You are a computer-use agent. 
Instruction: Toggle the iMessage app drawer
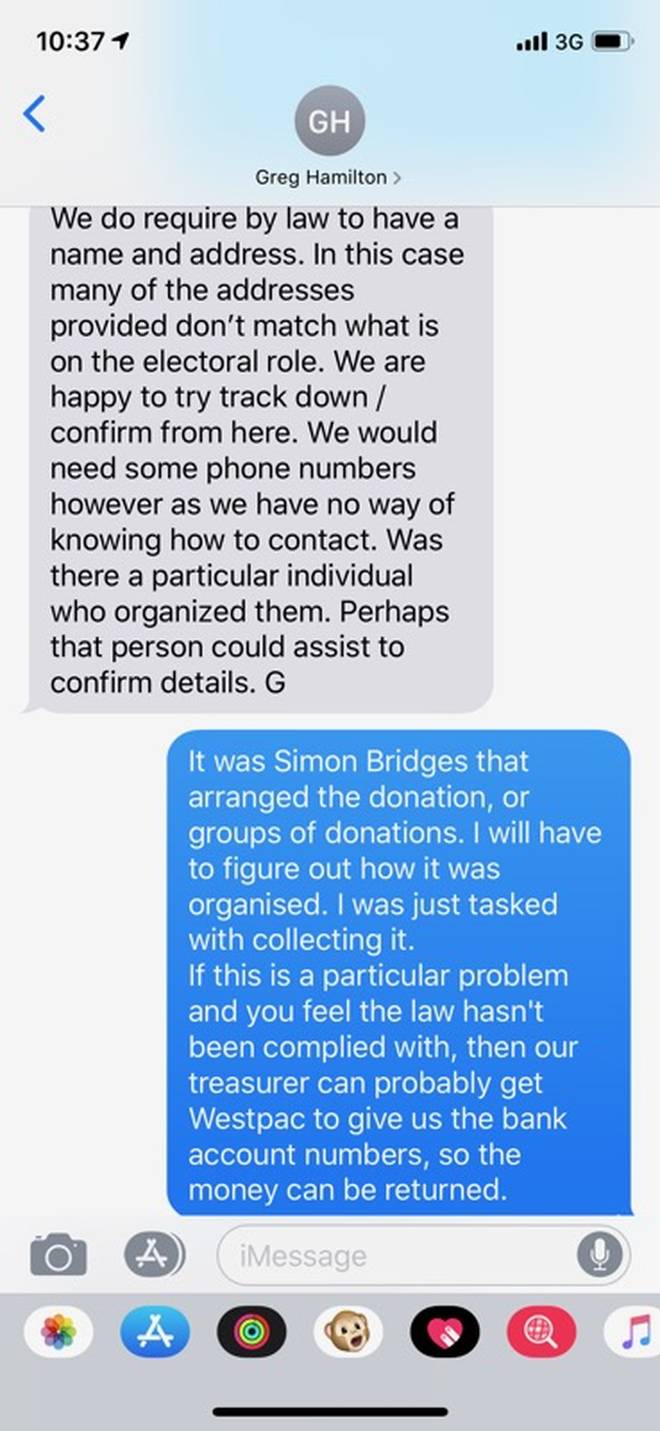(153, 1254)
